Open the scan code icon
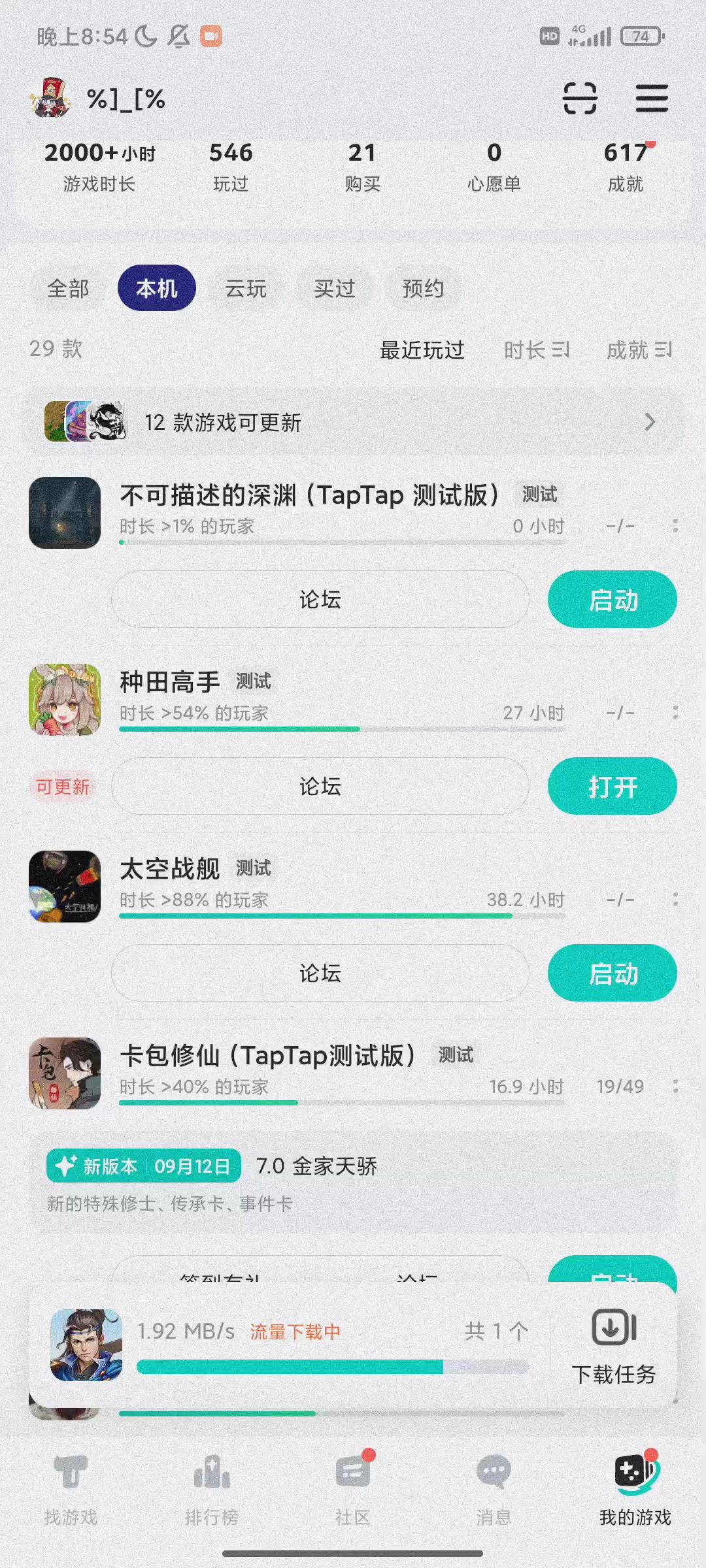The height and width of the screenshot is (1568, 706). click(x=580, y=99)
